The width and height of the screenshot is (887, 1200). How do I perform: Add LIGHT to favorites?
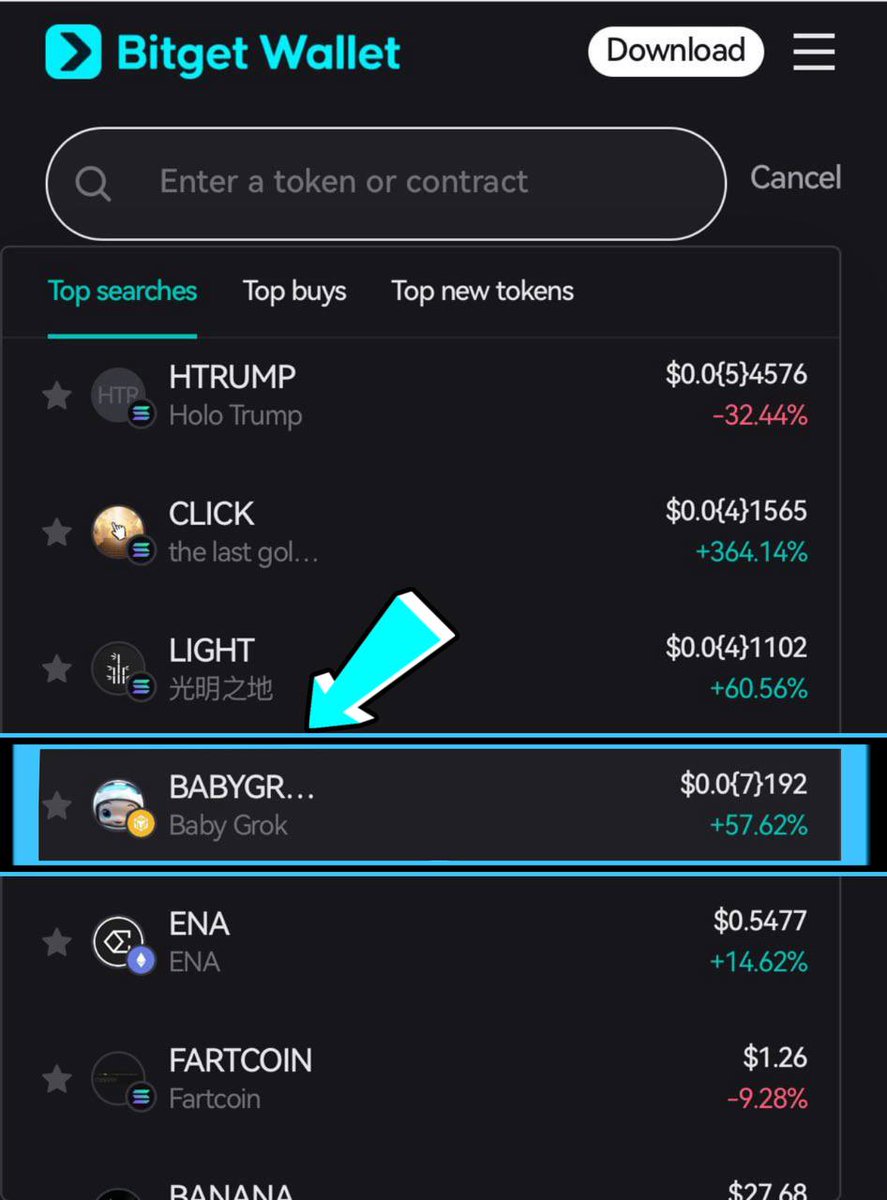tap(57, 668)
